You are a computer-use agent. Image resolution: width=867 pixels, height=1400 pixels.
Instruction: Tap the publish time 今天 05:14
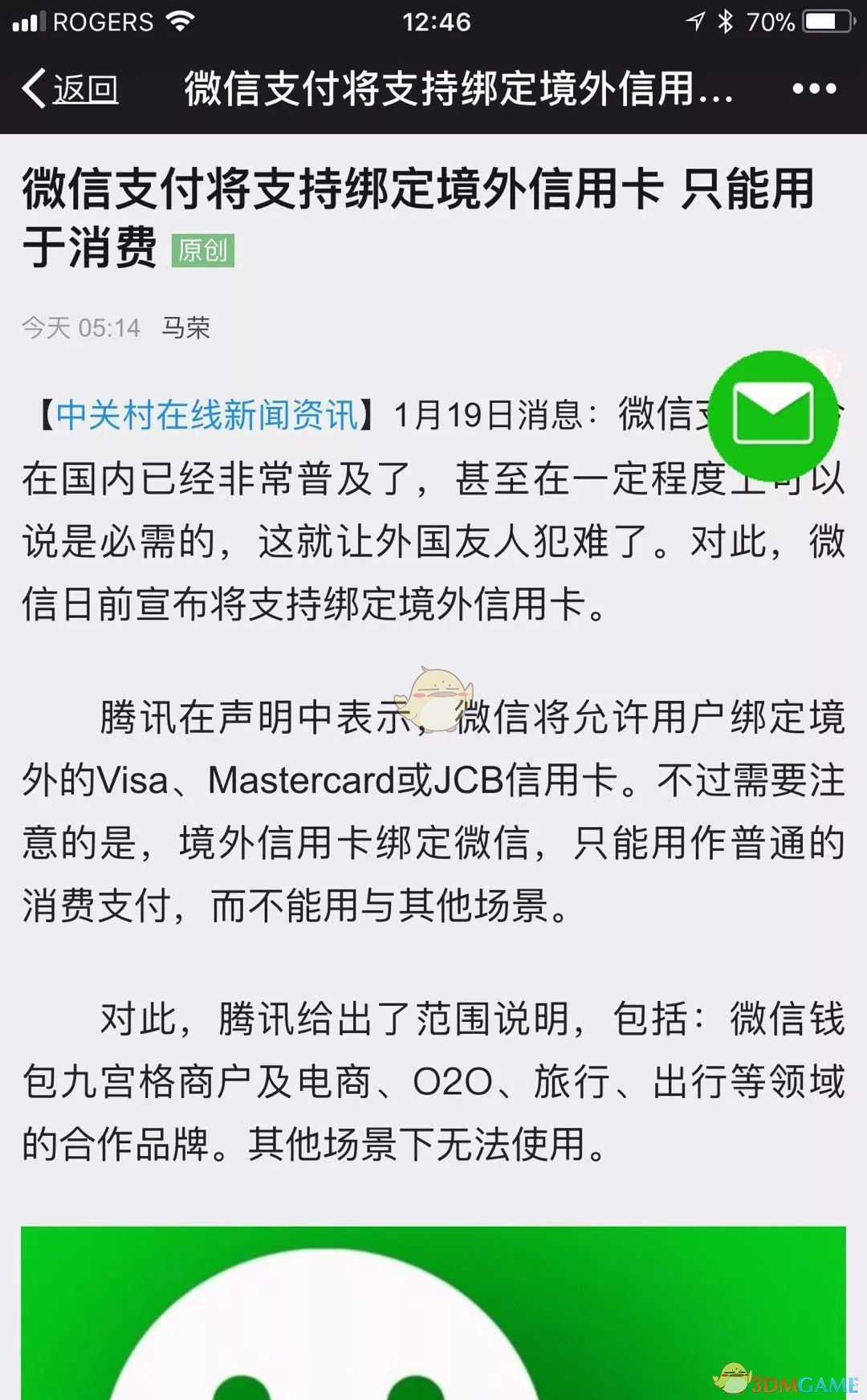(83, 326)
